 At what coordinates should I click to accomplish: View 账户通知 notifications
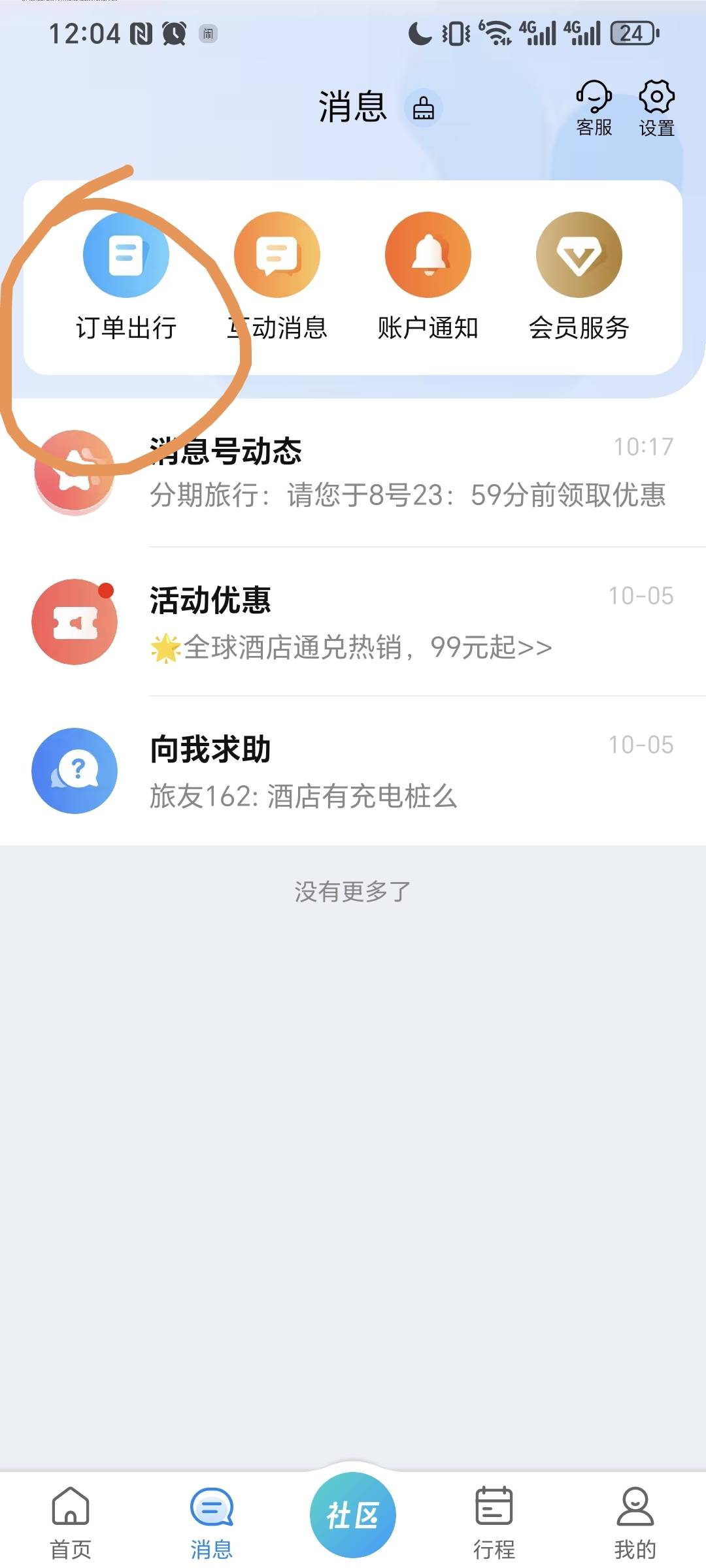click(428, 277)
